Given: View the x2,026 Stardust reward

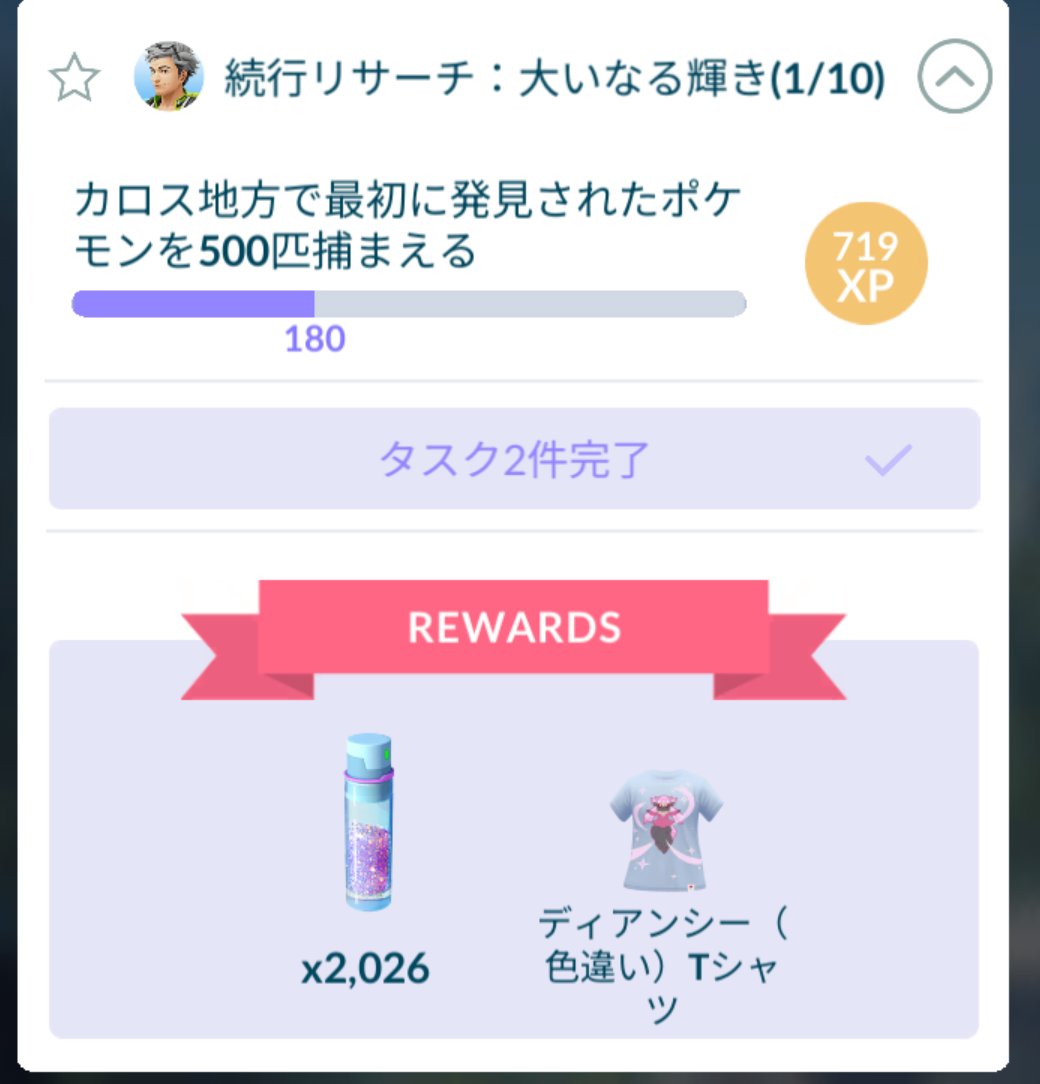Looking at the screenshot, I should click(365, 823).
